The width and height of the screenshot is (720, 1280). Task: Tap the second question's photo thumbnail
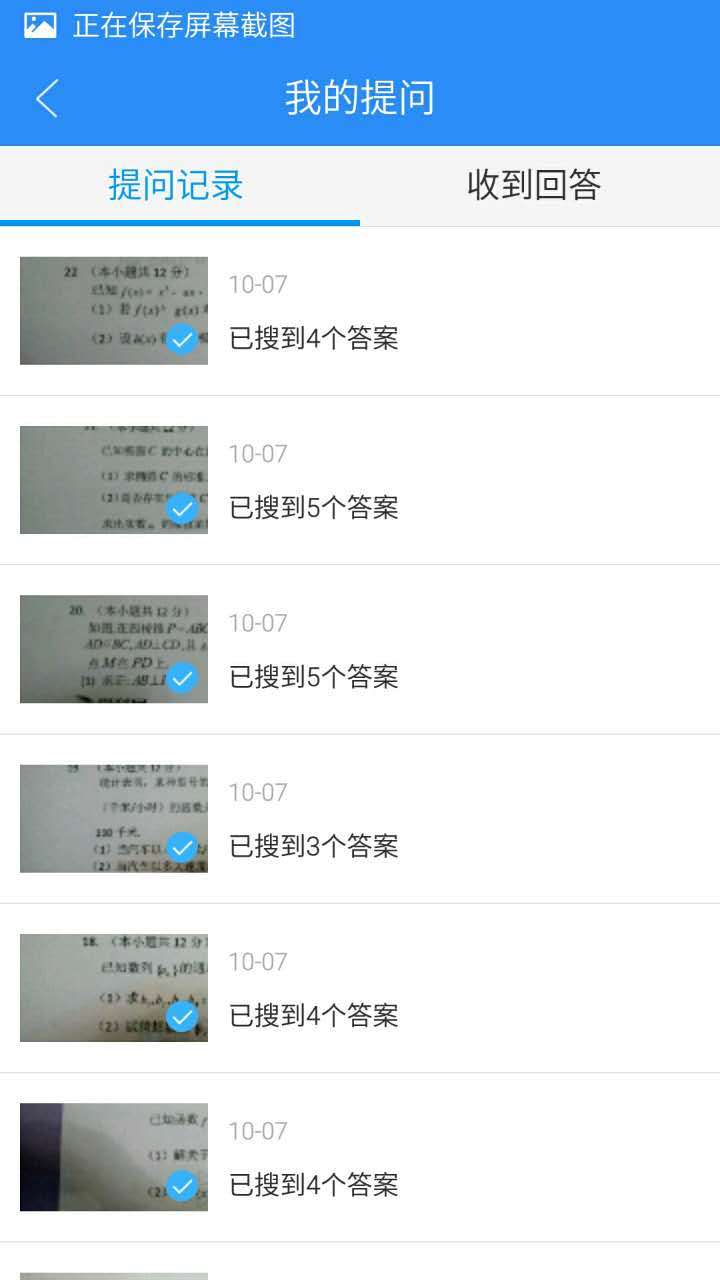point(113,480)
